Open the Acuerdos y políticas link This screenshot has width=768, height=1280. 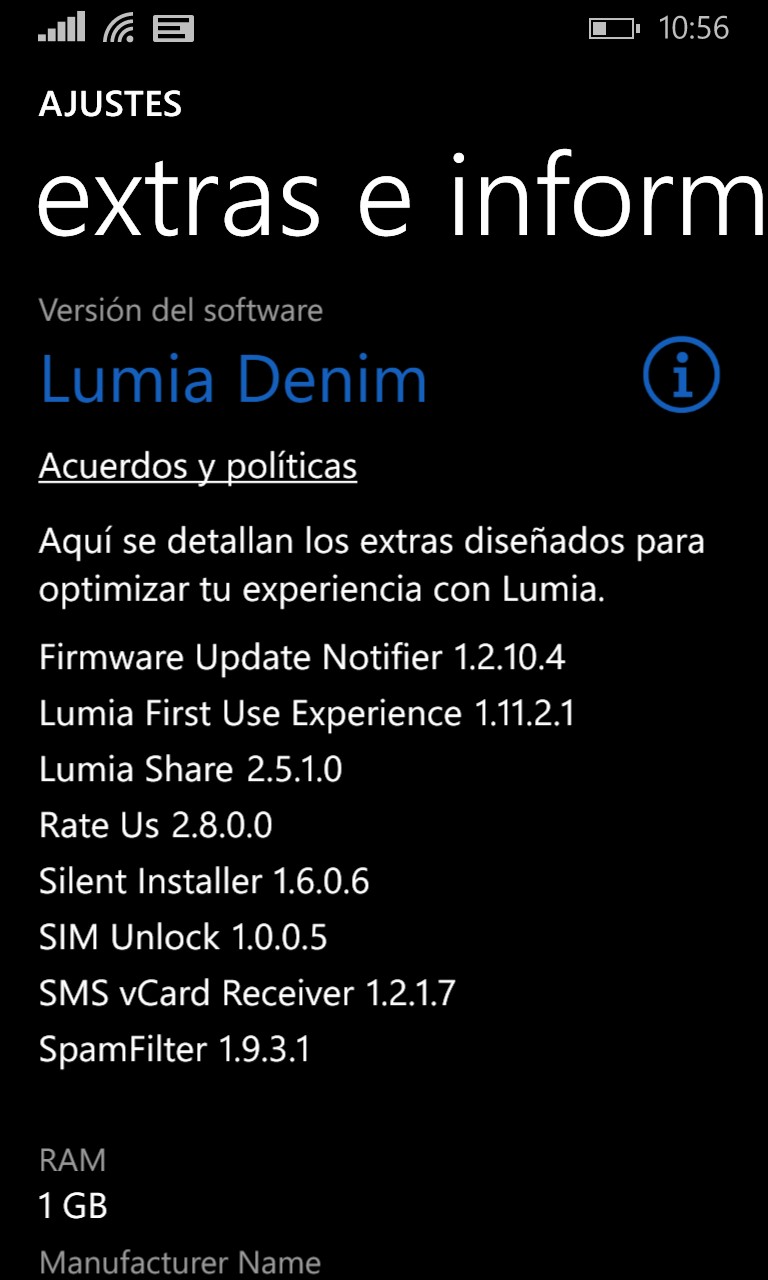[x=198, y=467]
